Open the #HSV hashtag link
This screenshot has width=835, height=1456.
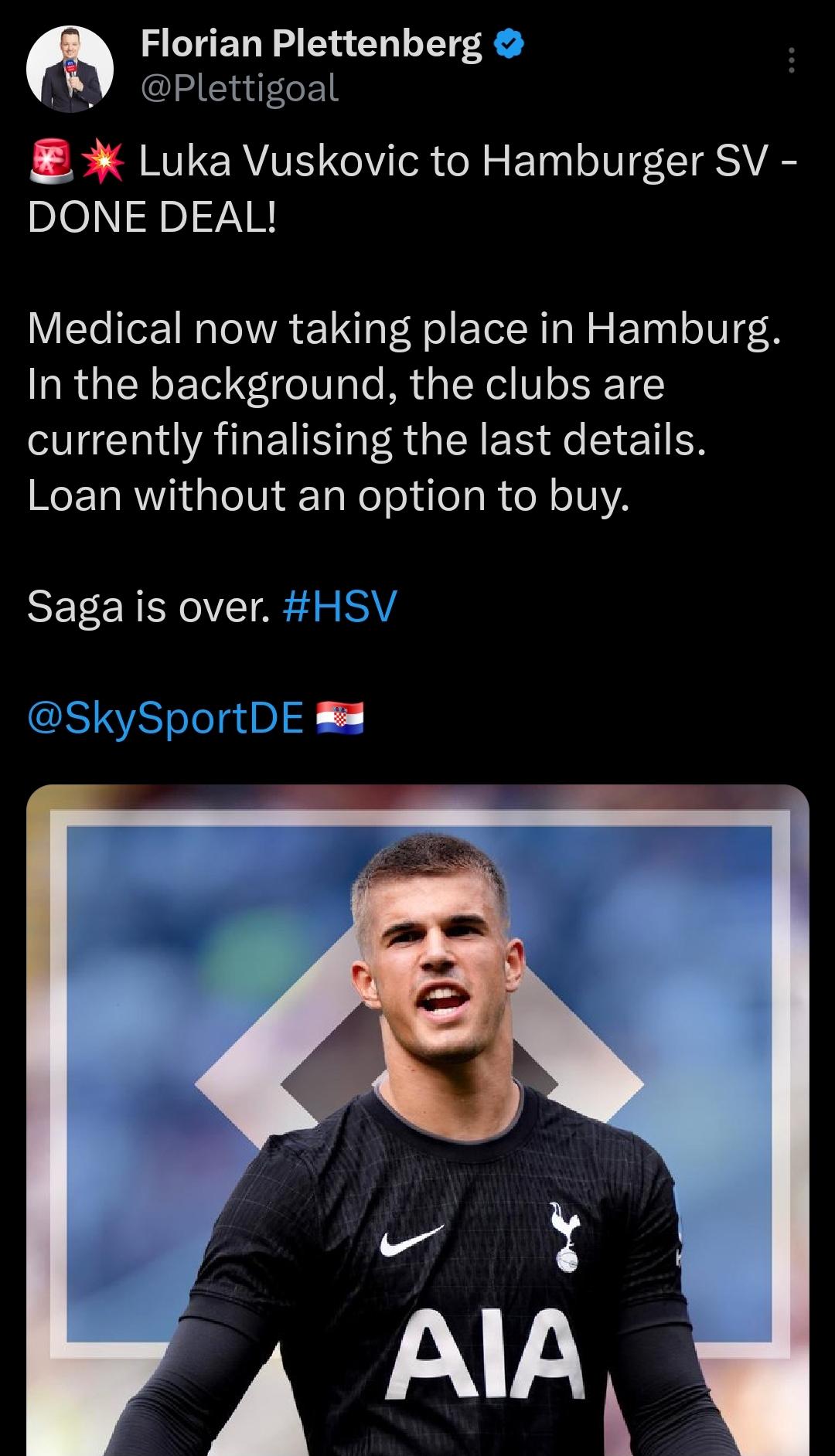340,607
